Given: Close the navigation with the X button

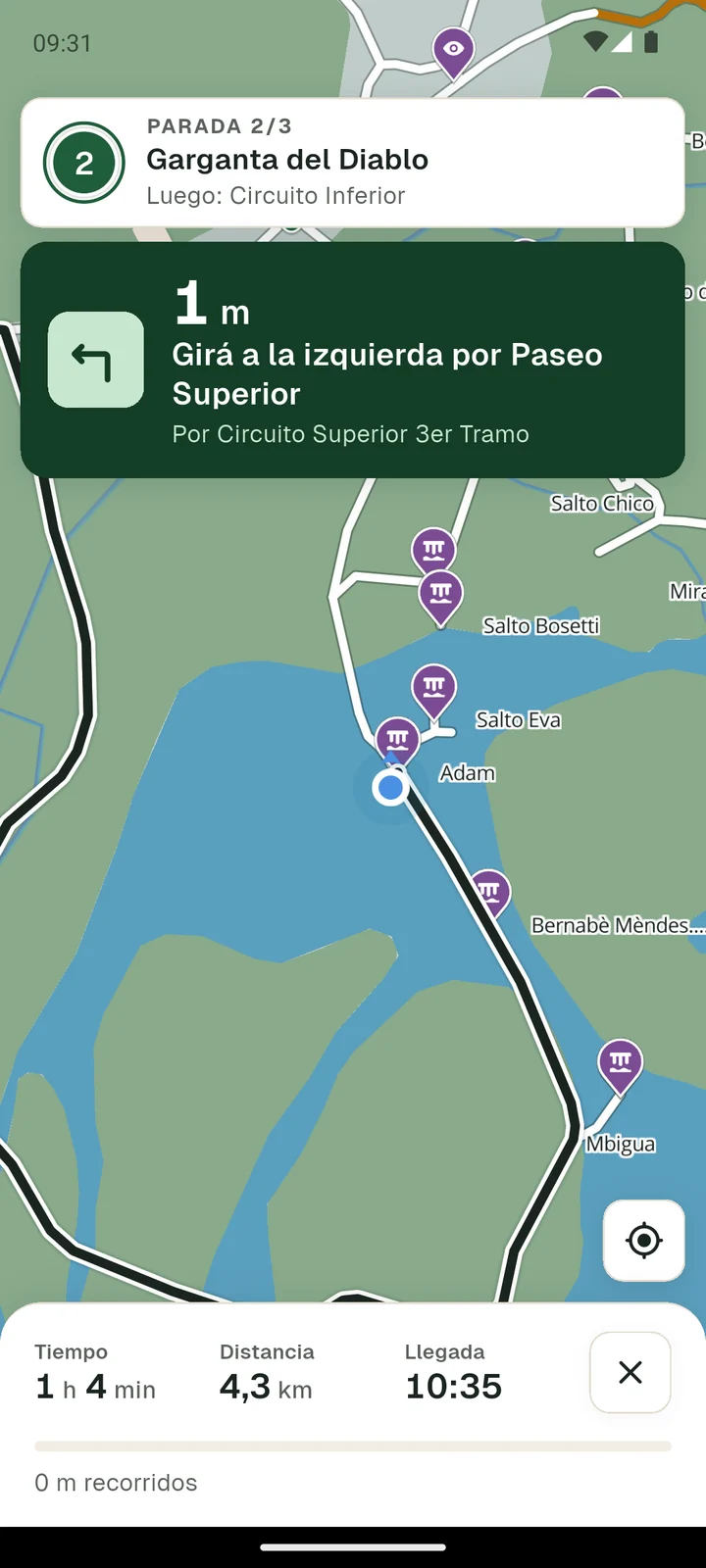Looking at the screenshot, I should (630, 1372).
